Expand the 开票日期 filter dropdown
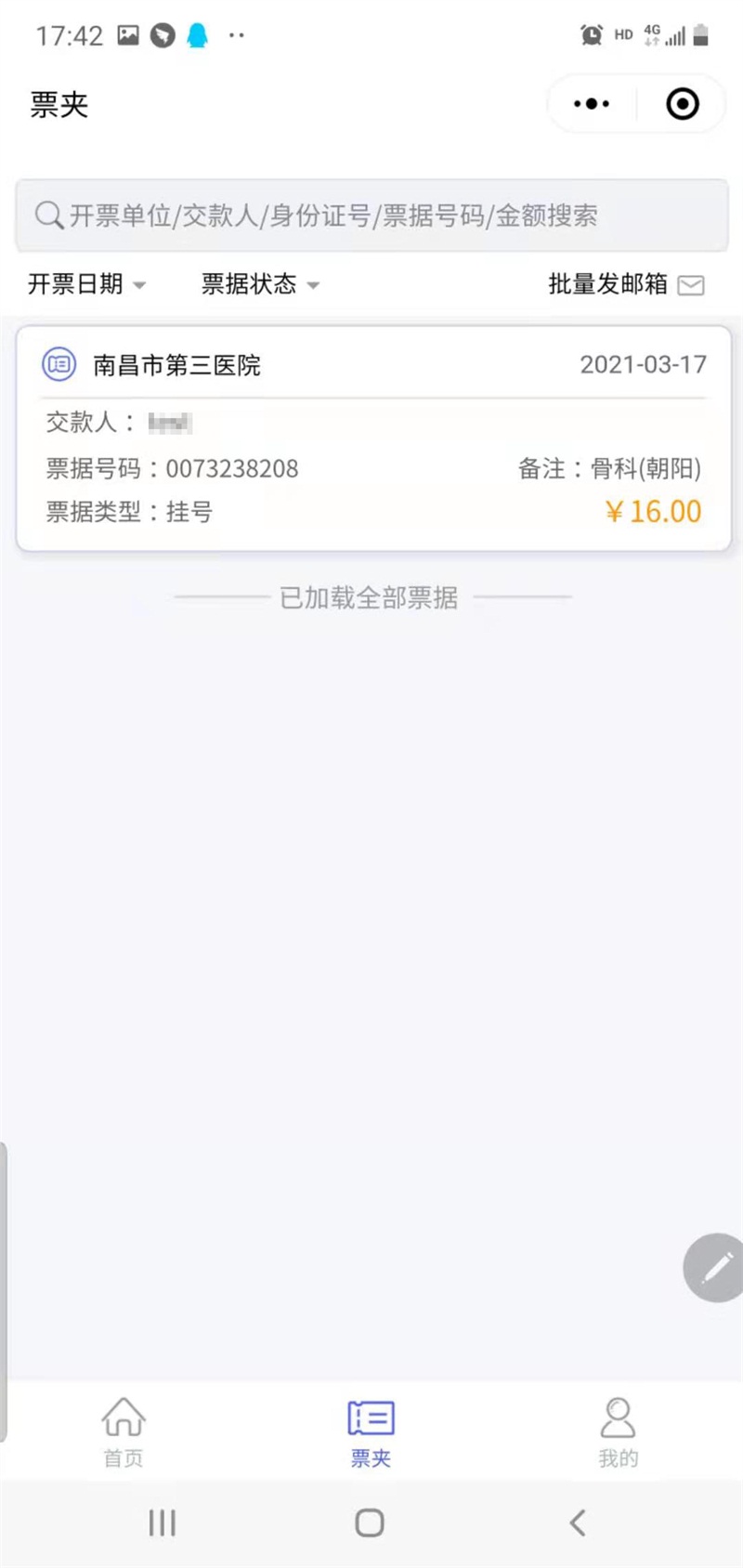 pyautogui.click(x=86, y=284)
